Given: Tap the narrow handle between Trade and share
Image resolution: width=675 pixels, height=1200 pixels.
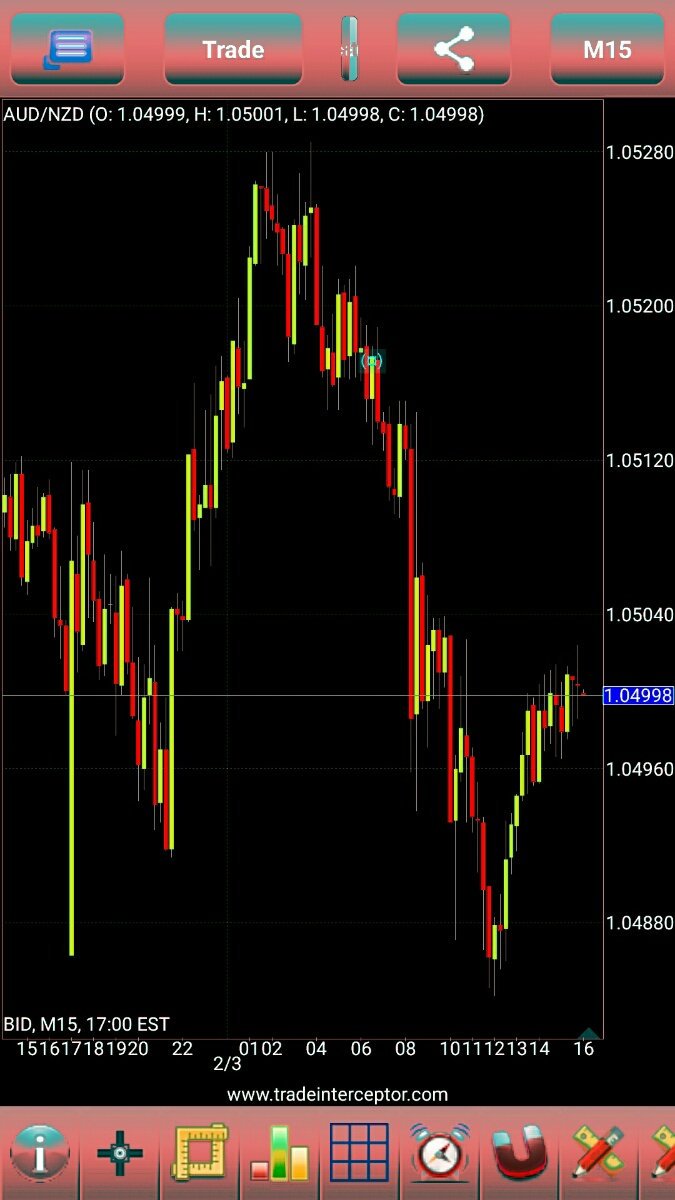Looking at the screenshot, I should pyautogui.click(x=349, y=49).
